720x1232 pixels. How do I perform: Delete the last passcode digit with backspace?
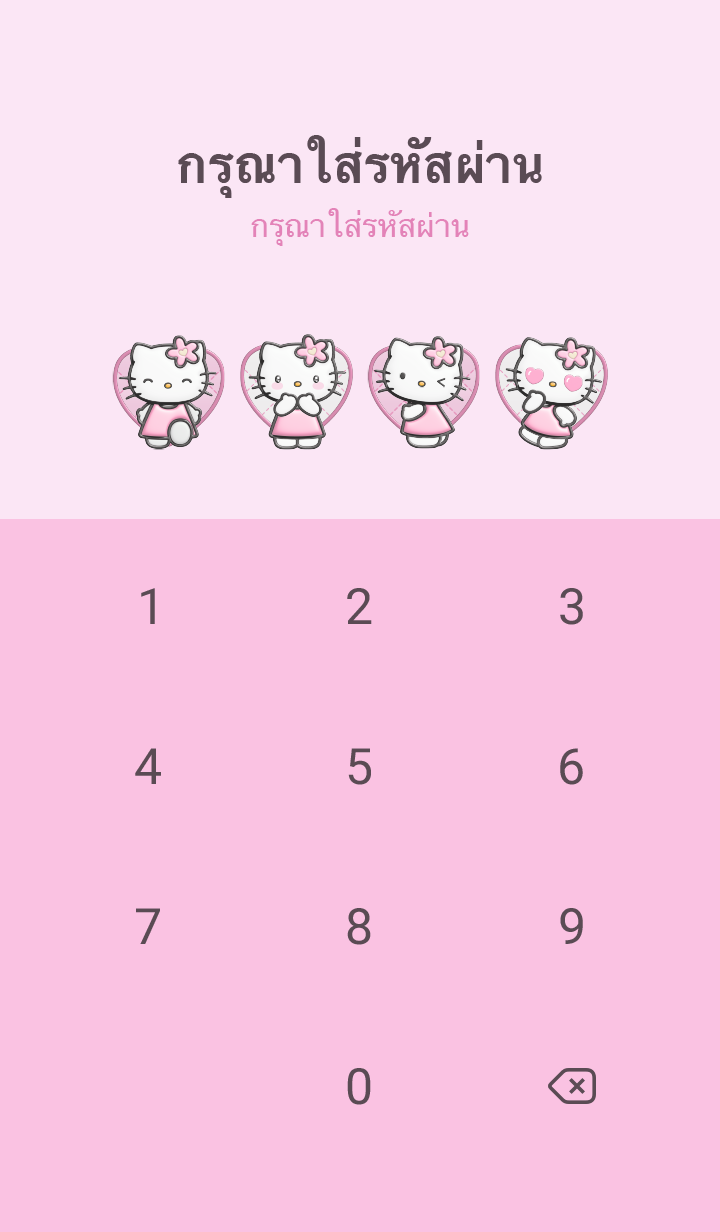pos(572,1086)
